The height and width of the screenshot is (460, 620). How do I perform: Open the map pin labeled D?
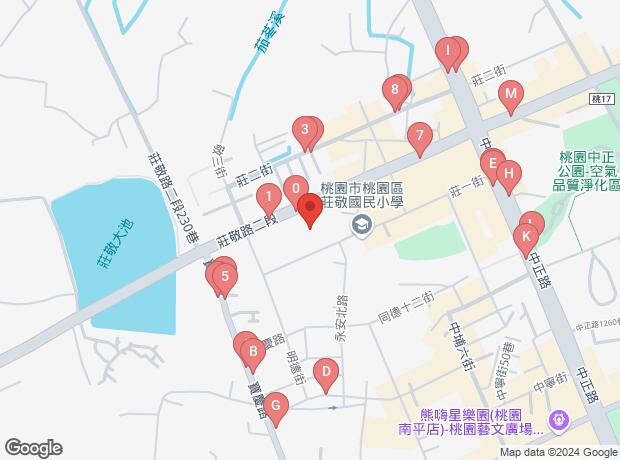pos(324,374)
